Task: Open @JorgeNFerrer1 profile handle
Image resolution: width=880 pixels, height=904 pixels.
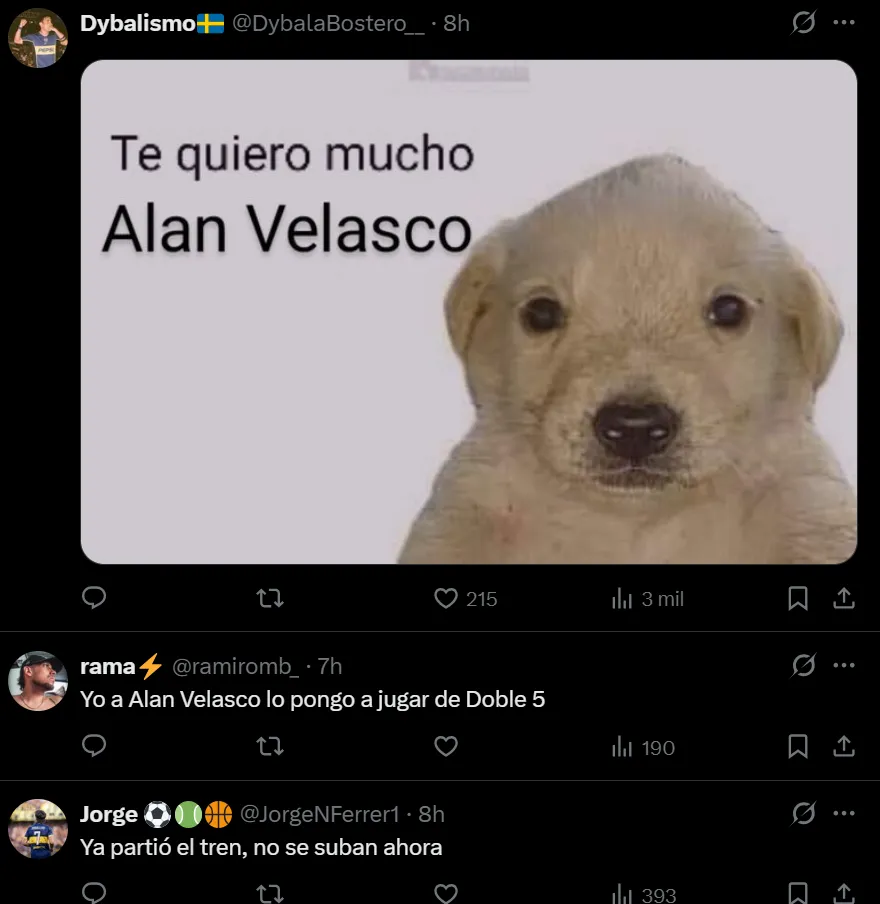Action: tap(325, 814)
